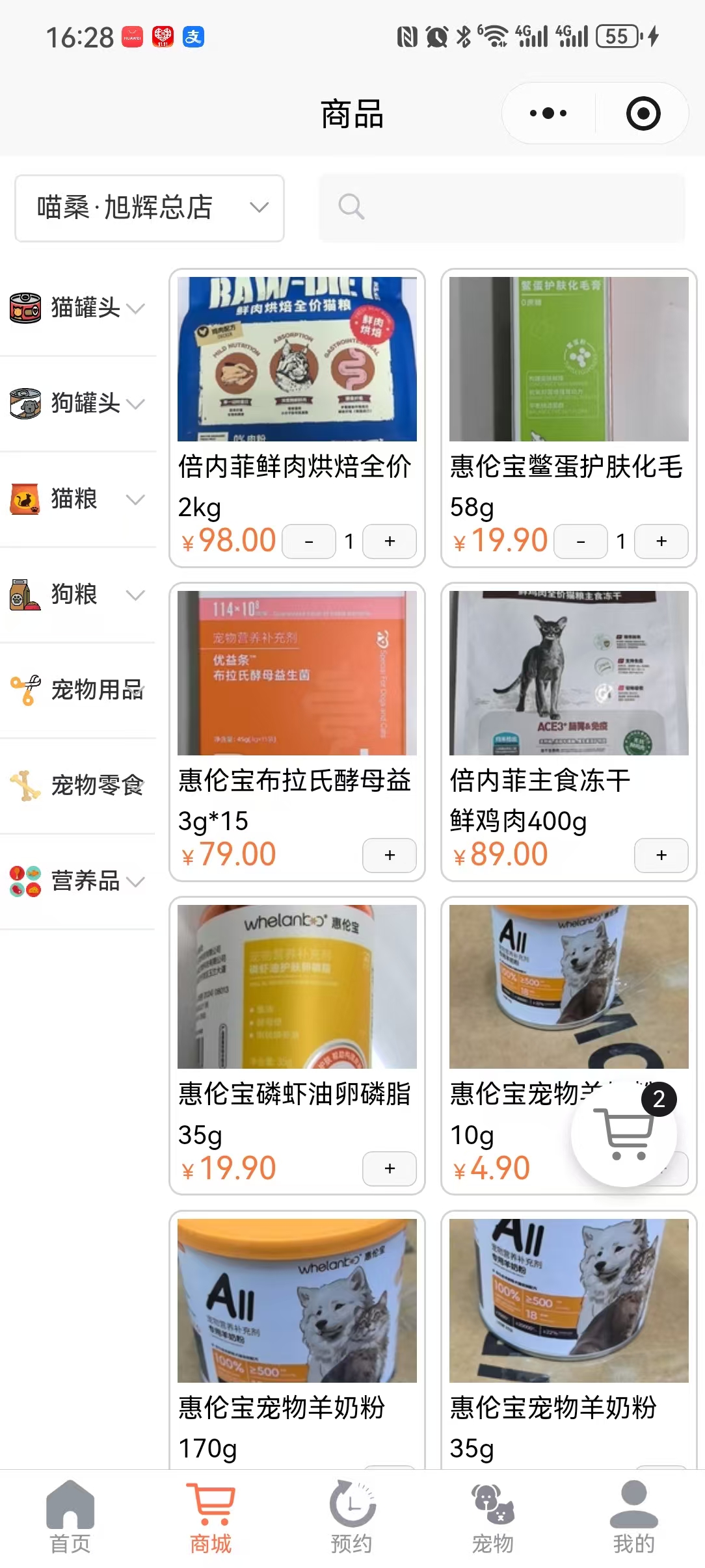
Task: Select the 猫粮 category
Action: 78,499
